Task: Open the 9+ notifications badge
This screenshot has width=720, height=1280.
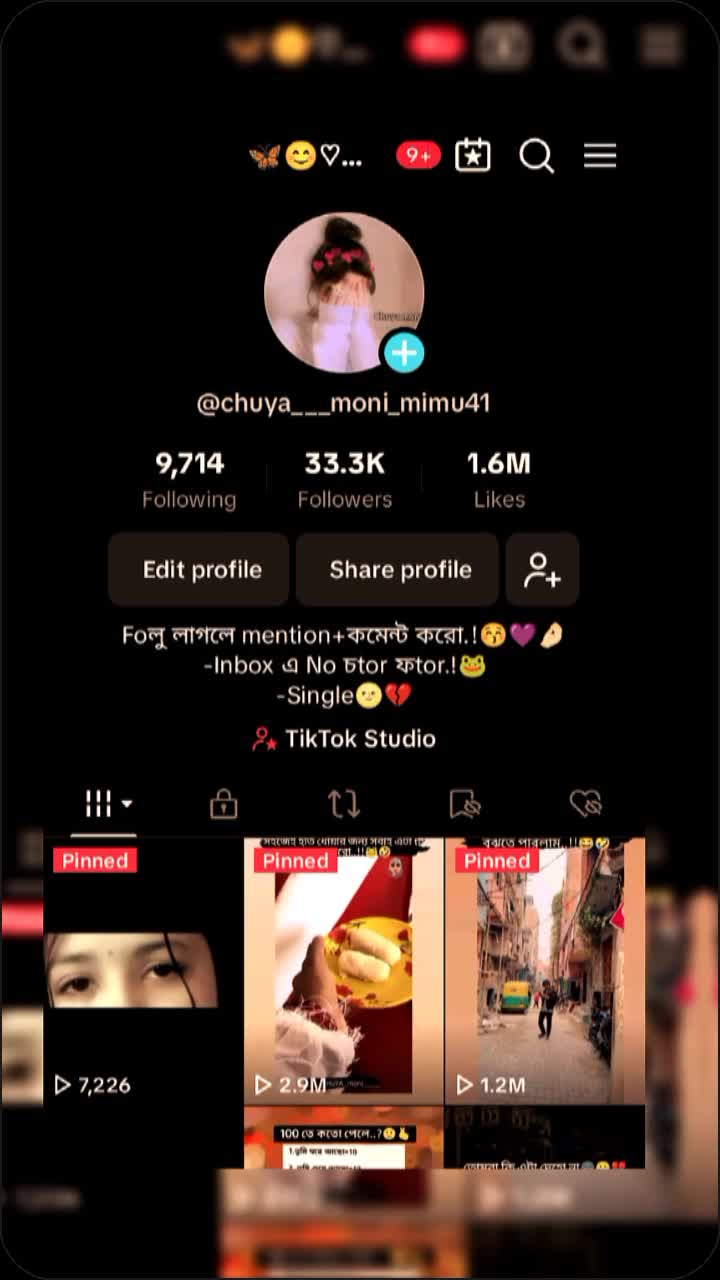Action: [418, 156]
